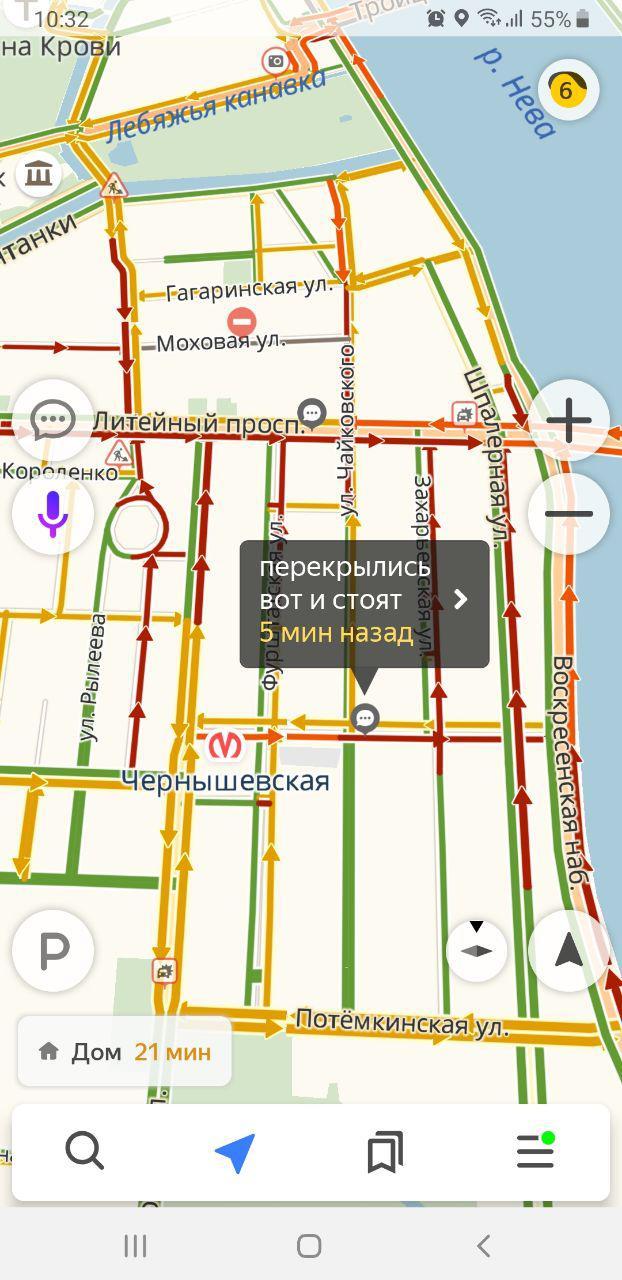
Task: View the speed camera marker near Лебяжья канавка
Action: (x=275, y=62)
